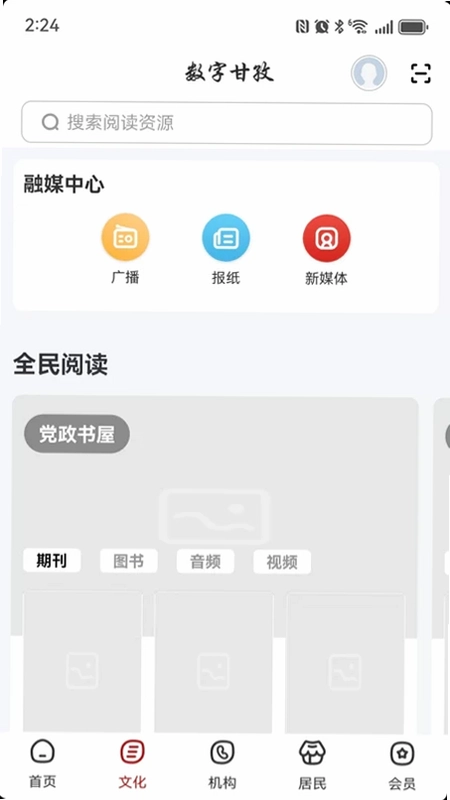450x800 pixels.
Task: Open the profile avatar
Action: [368, 73]
